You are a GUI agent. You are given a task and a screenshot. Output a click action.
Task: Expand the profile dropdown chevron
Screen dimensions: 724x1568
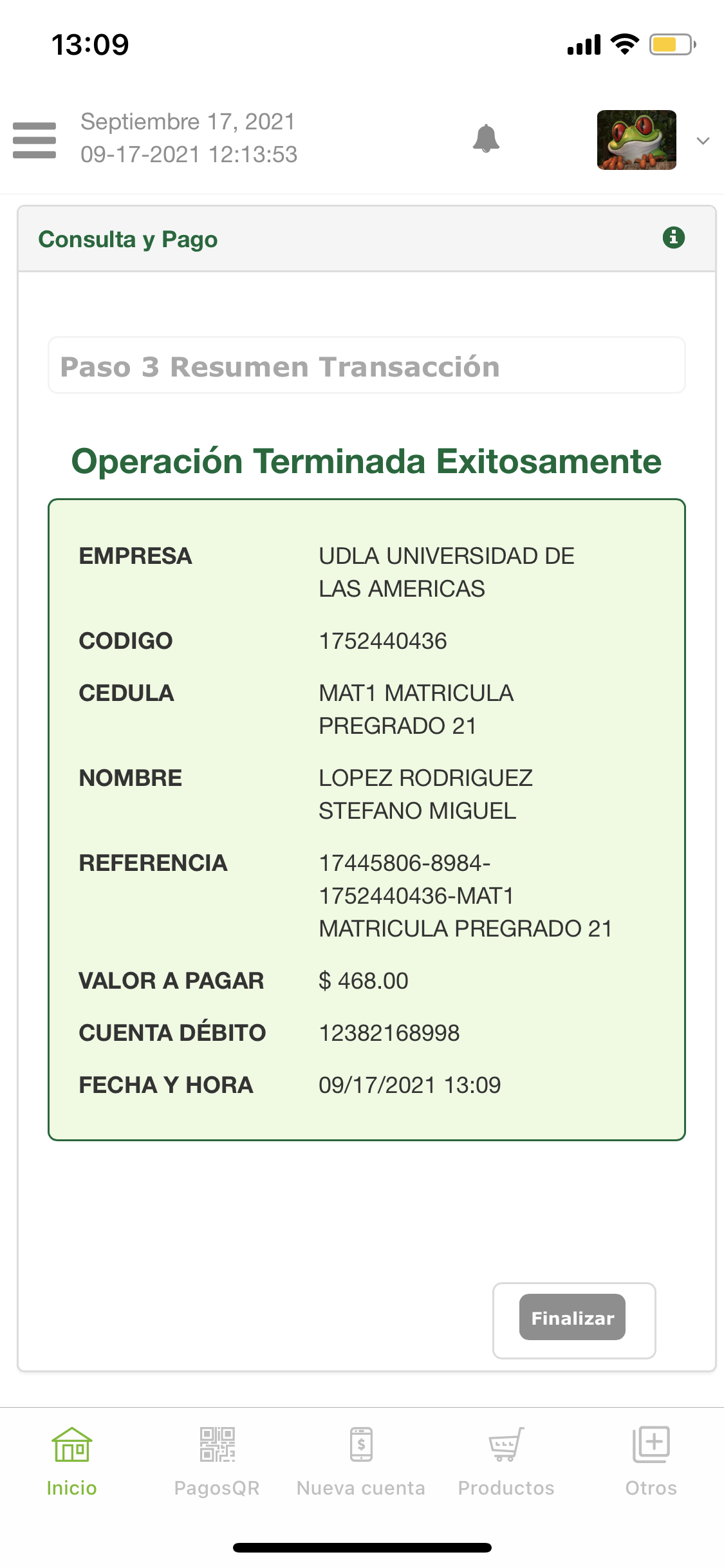pos(703,141)
